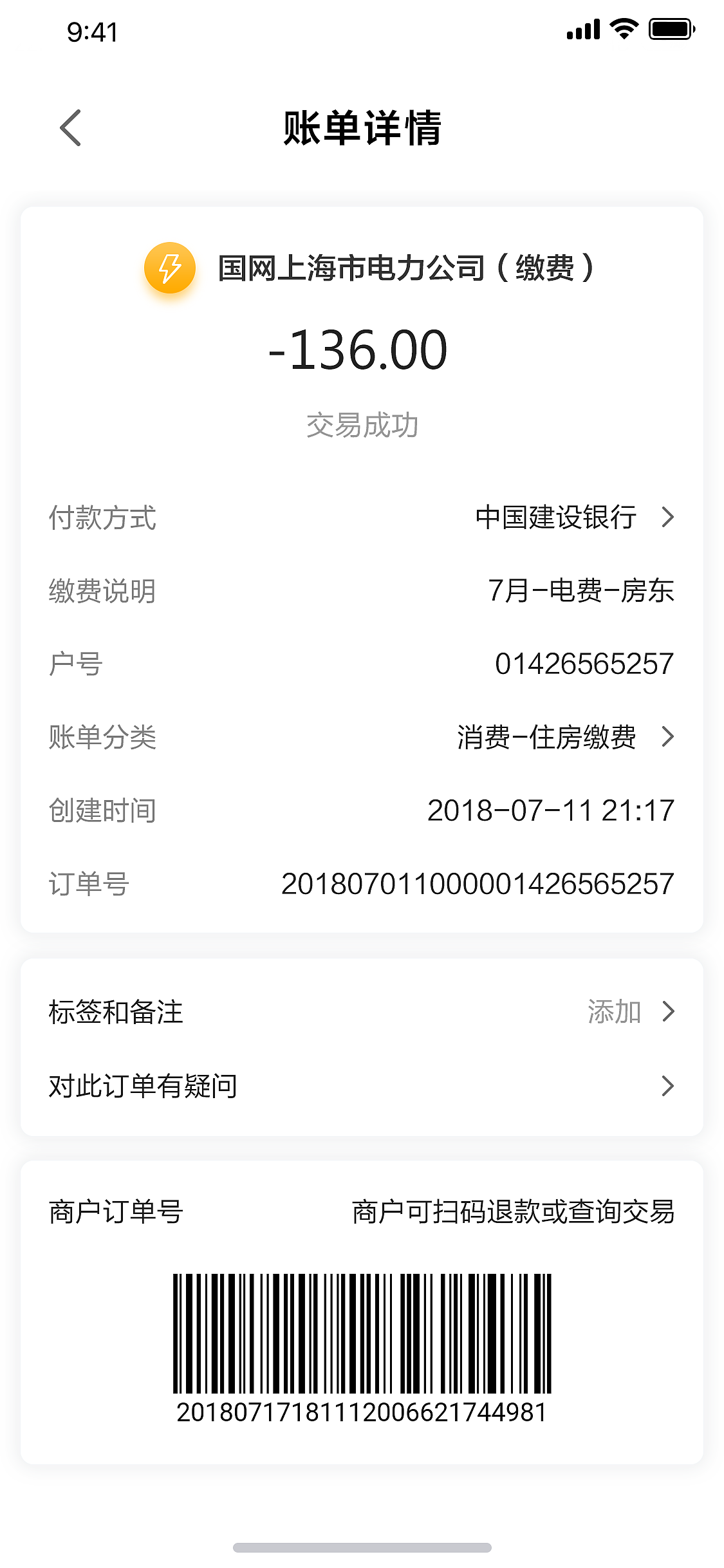Tap the clock showing 9:41
The height and width of the screenshot is (1568, 724).
coord(92,32)
